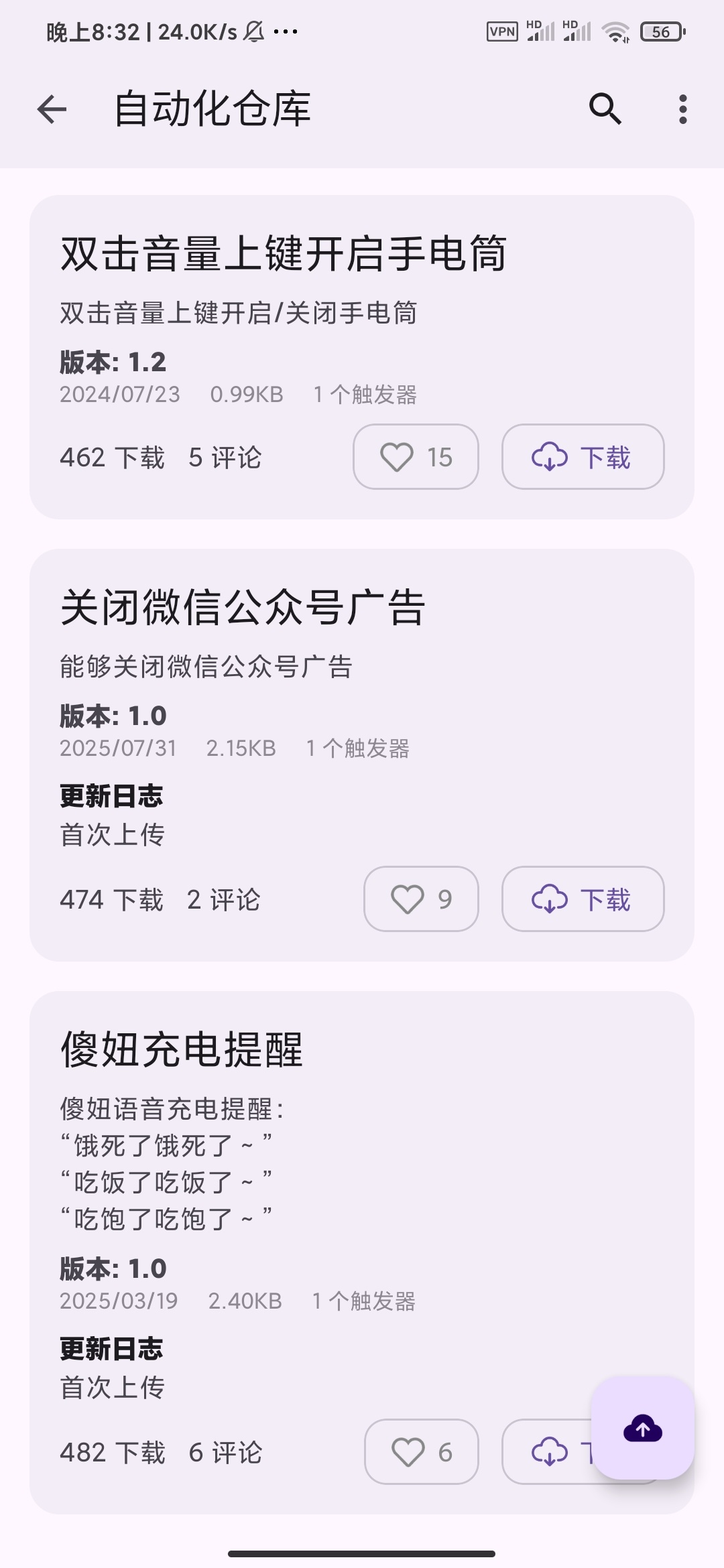Like 双击音量上键开启手电筒
This screenshot has height=1568, width=724.
pyautogui.click(x=416, y=457)
